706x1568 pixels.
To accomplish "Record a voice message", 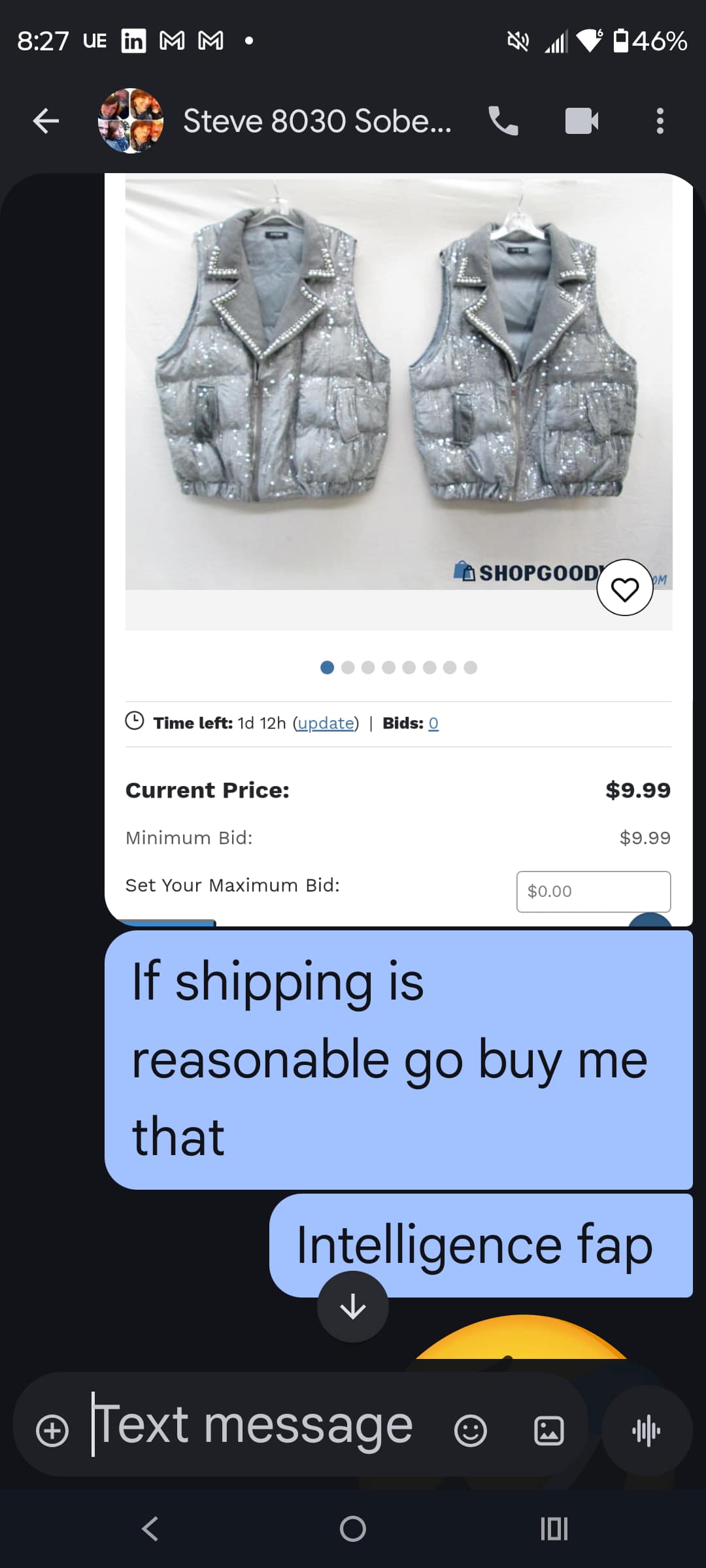I will tap(647, 1431).
